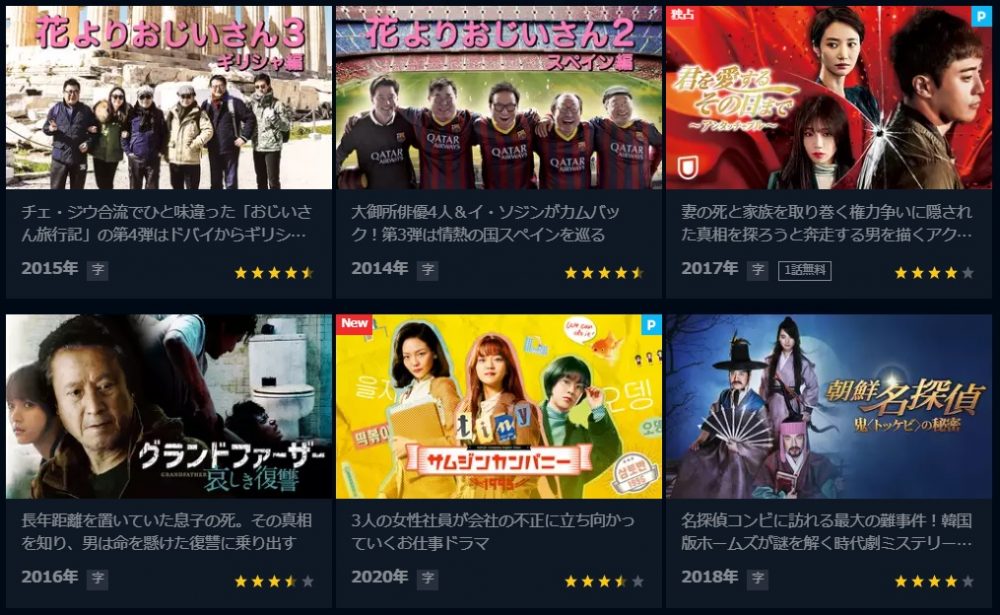1000x615 pixels.
Task: Open 朝鮮名探偵 鬼の秘密 movie card
Action: (x=828, y=407)
